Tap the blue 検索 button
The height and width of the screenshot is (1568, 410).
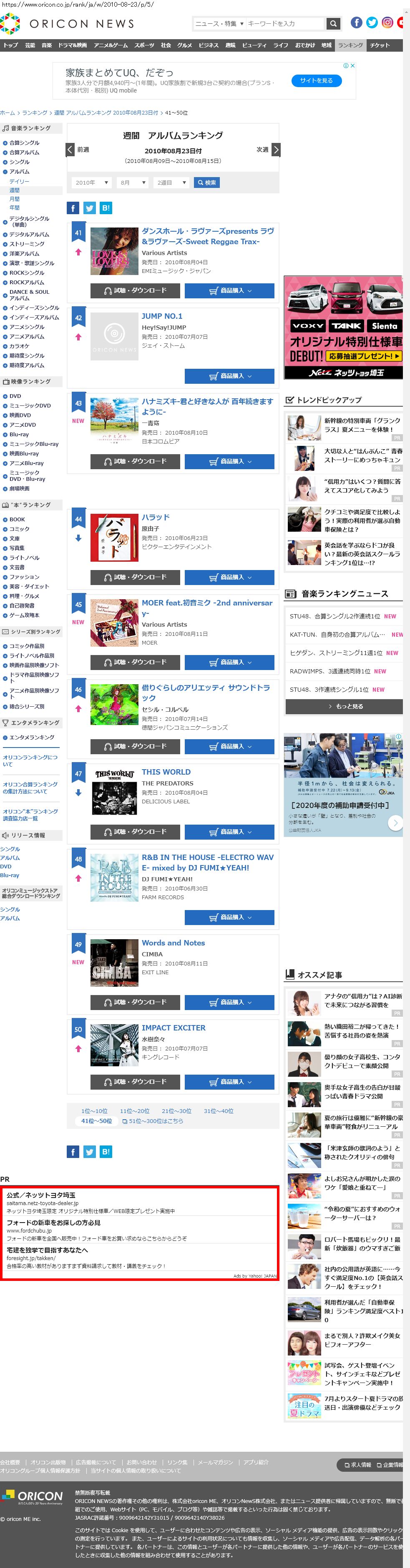[x=206, y=183]
